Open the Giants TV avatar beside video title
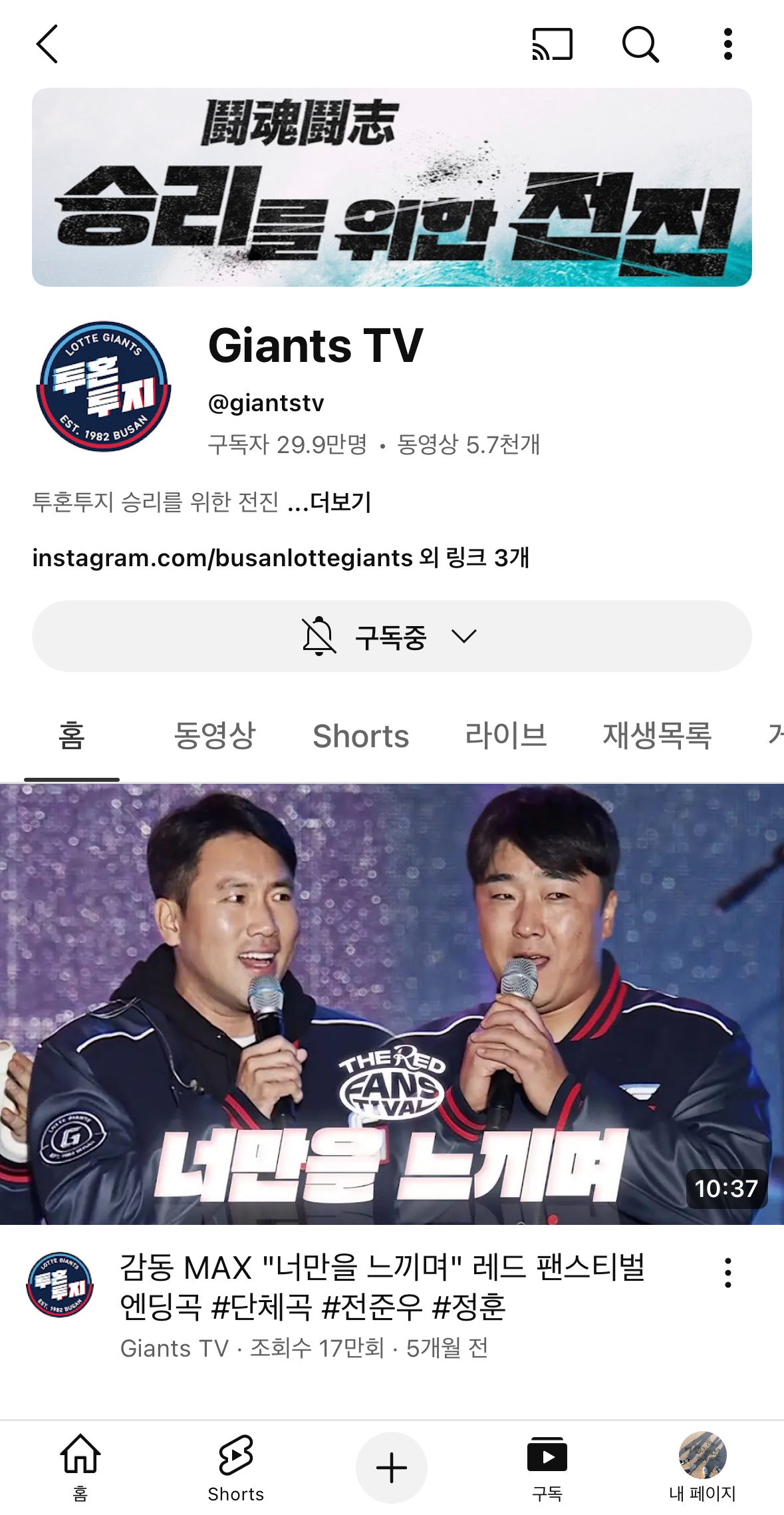This screenshot has height=1515, width=784. (60, 1285)
